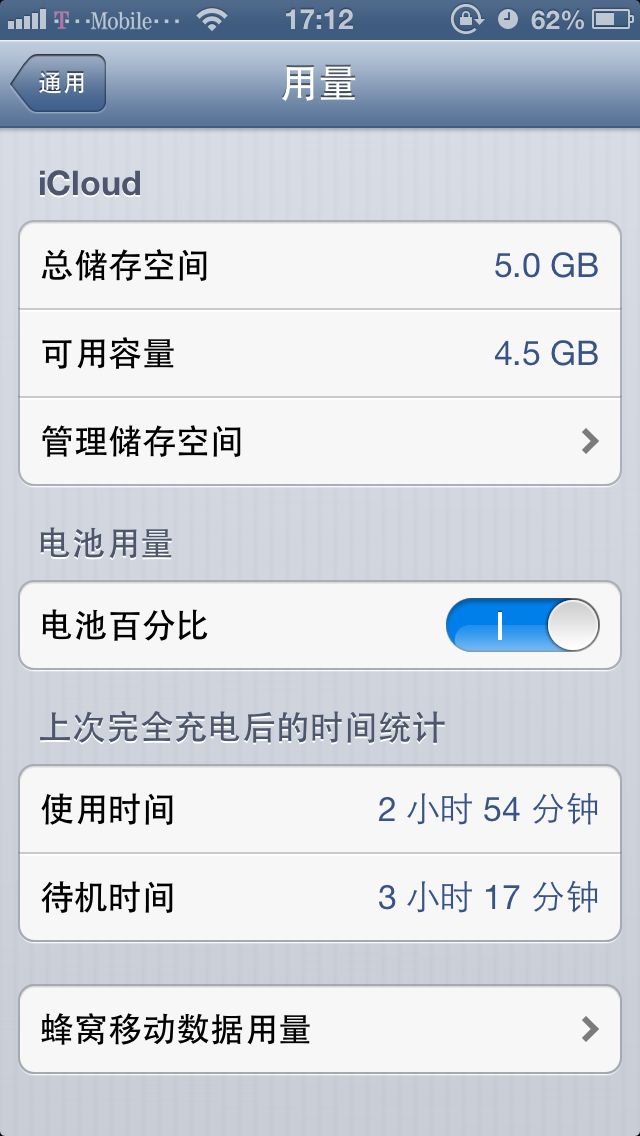Open 蜂窝移动数据用量

tap(320, 1029)
